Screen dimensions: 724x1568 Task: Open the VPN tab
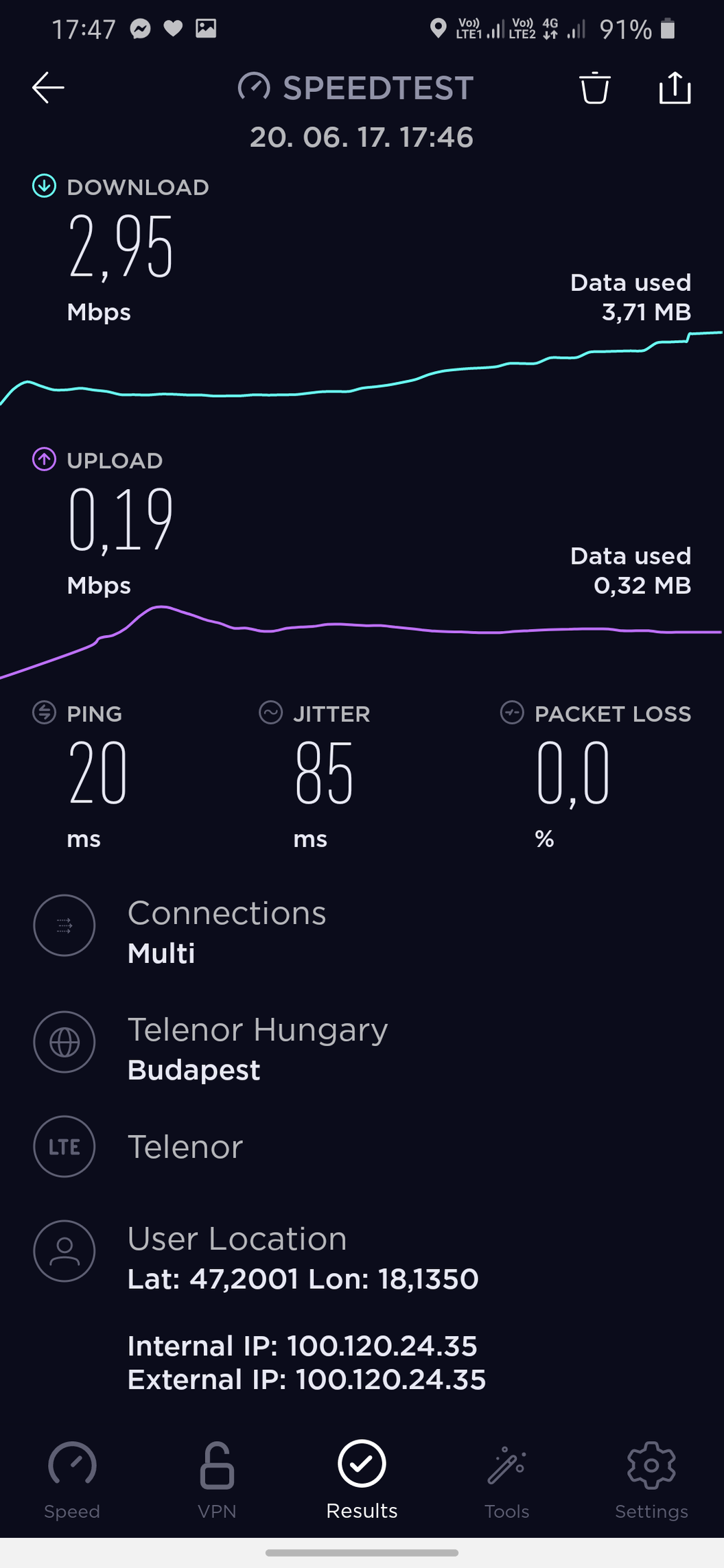click(x=217, y=1481)
